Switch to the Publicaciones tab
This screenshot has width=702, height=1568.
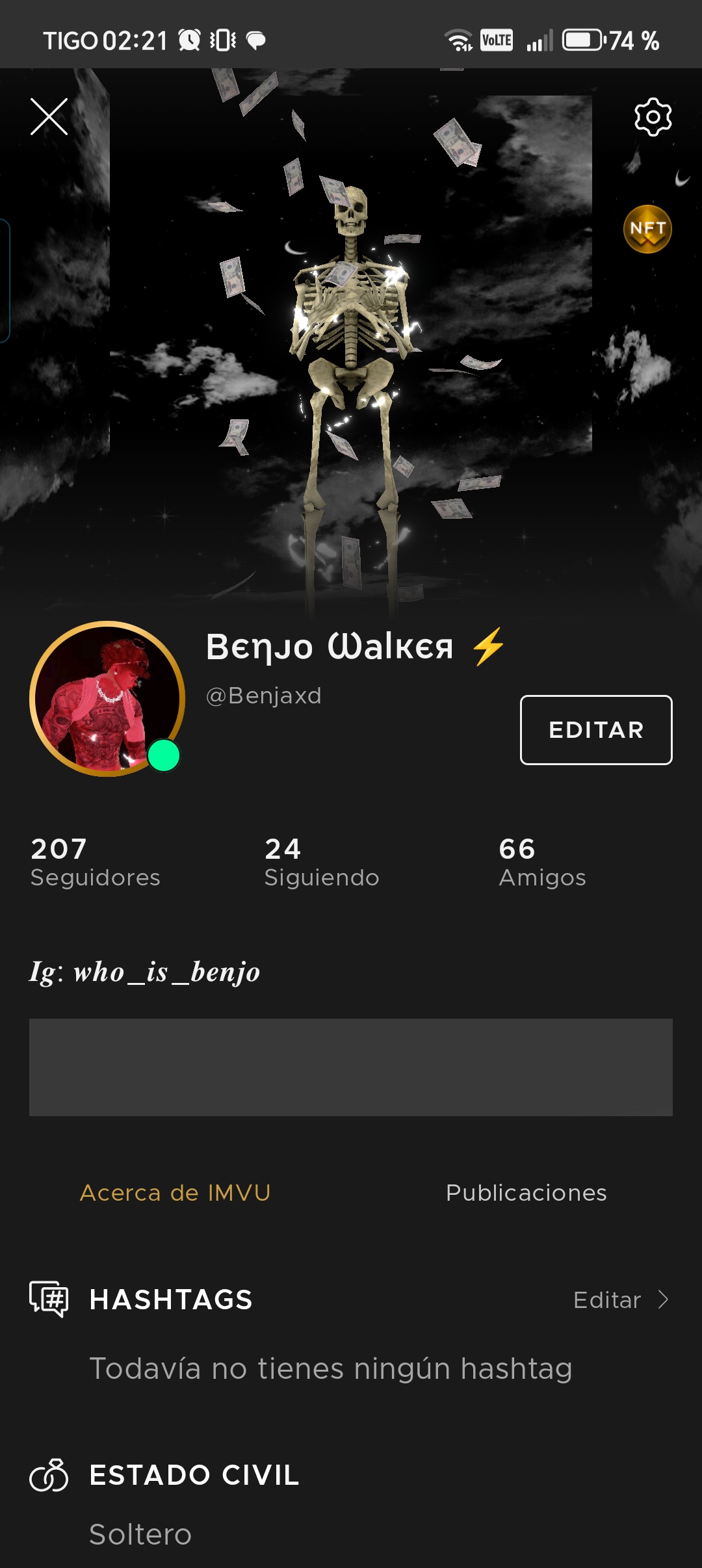pyautogui.click(x=526, y=1193)
